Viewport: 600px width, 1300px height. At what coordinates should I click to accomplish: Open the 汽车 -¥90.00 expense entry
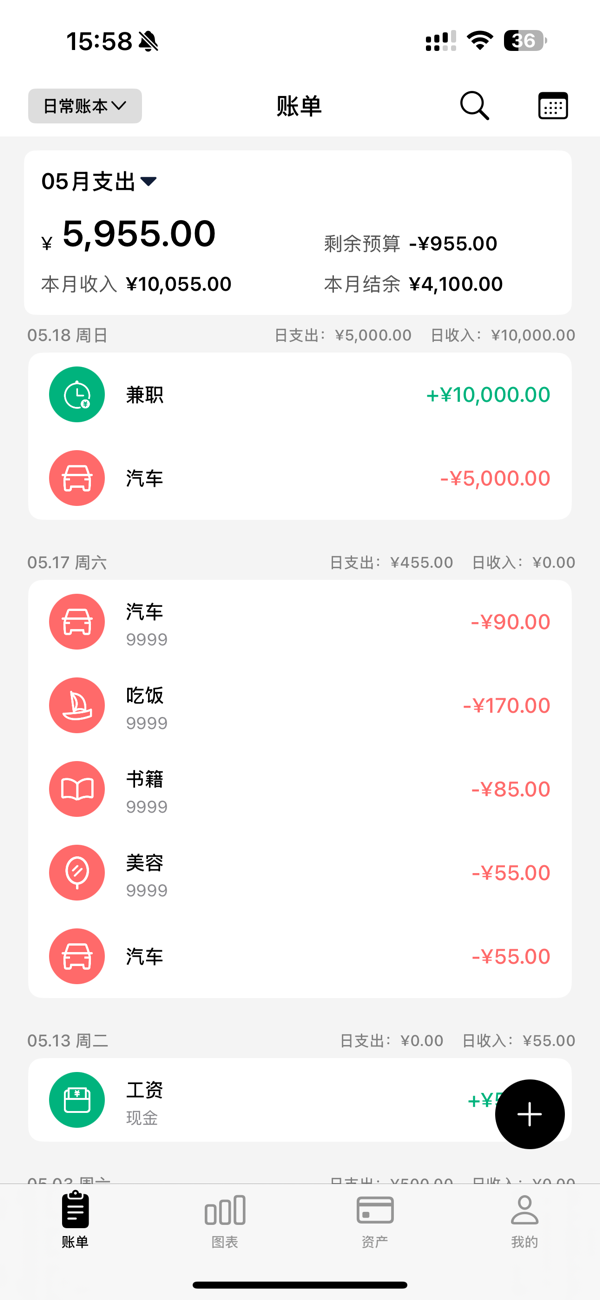300,622
